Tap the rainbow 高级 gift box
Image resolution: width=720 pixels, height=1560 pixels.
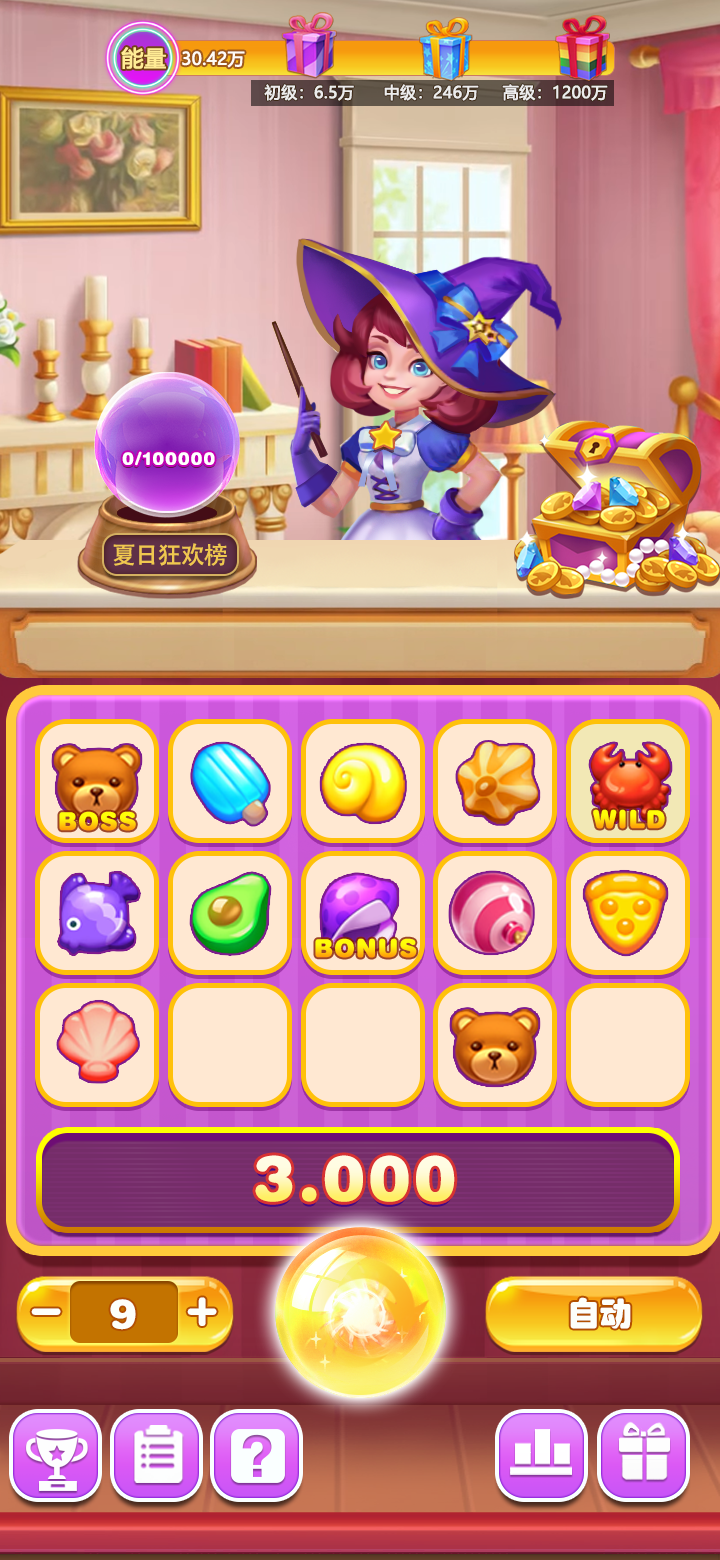click(582, 48)
